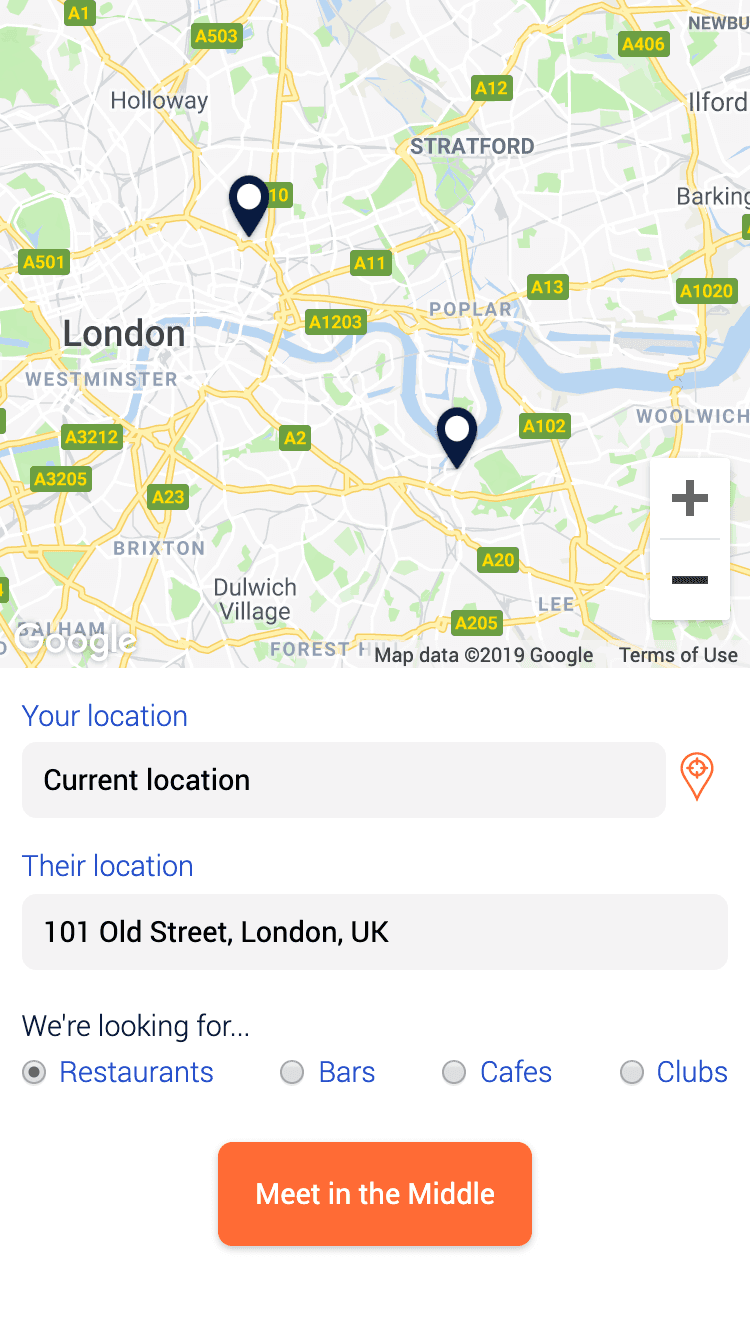Zoom out of the map
Image resolution: width=750 pixels, height=1334 pixels.
(689, 580)
